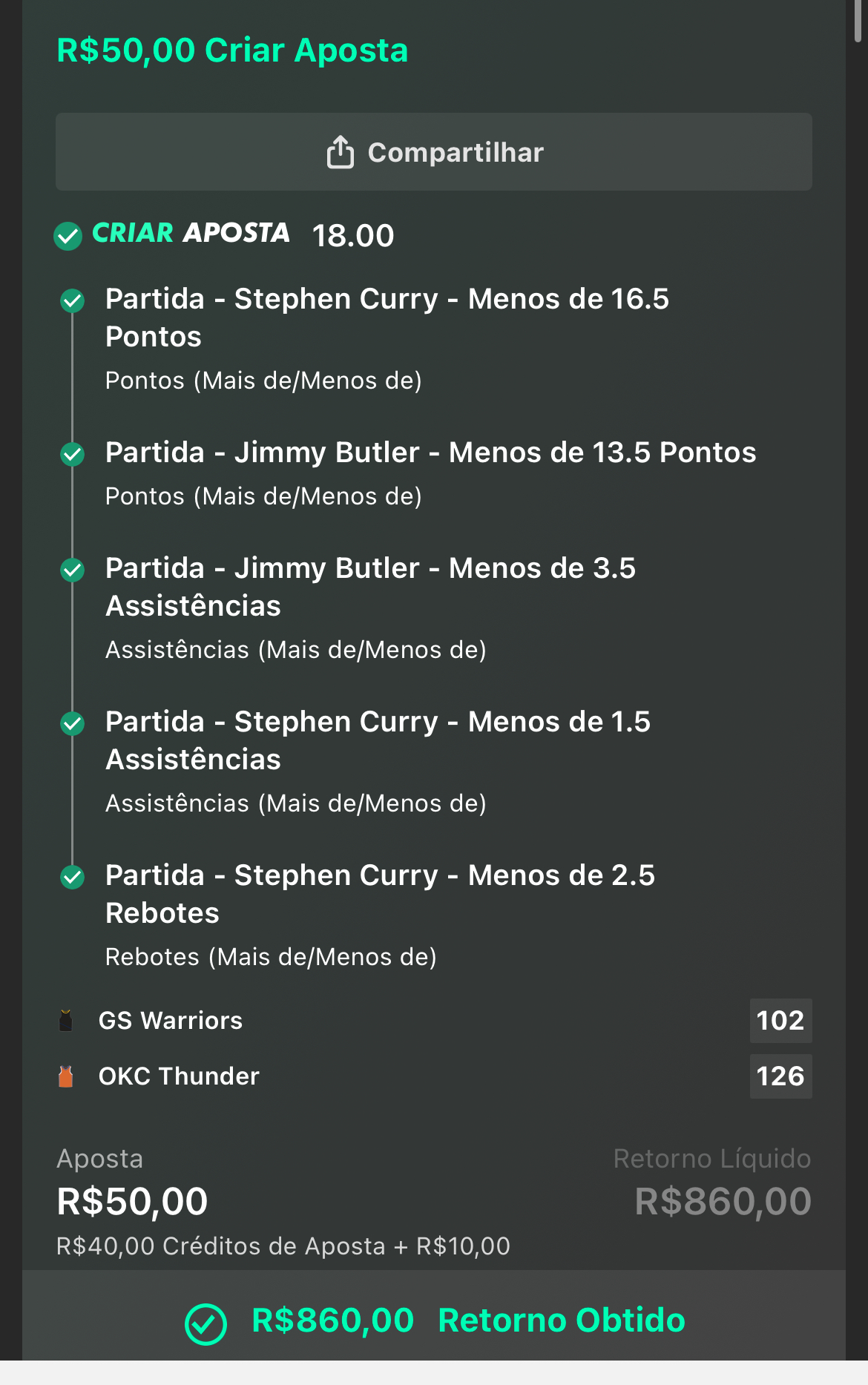Click the green check next to Stephen Curry points leg

(x=73, y=302)
